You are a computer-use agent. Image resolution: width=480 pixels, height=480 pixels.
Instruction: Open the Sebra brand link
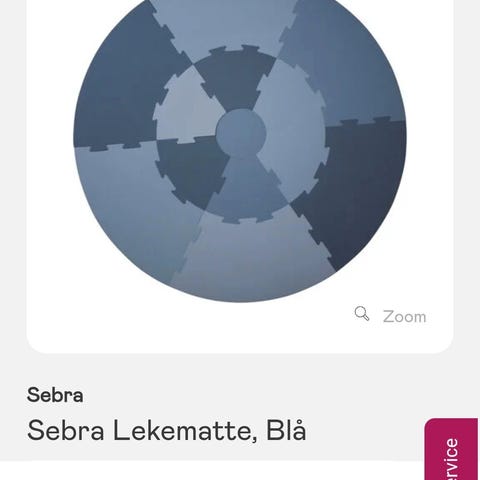point(55,395)
